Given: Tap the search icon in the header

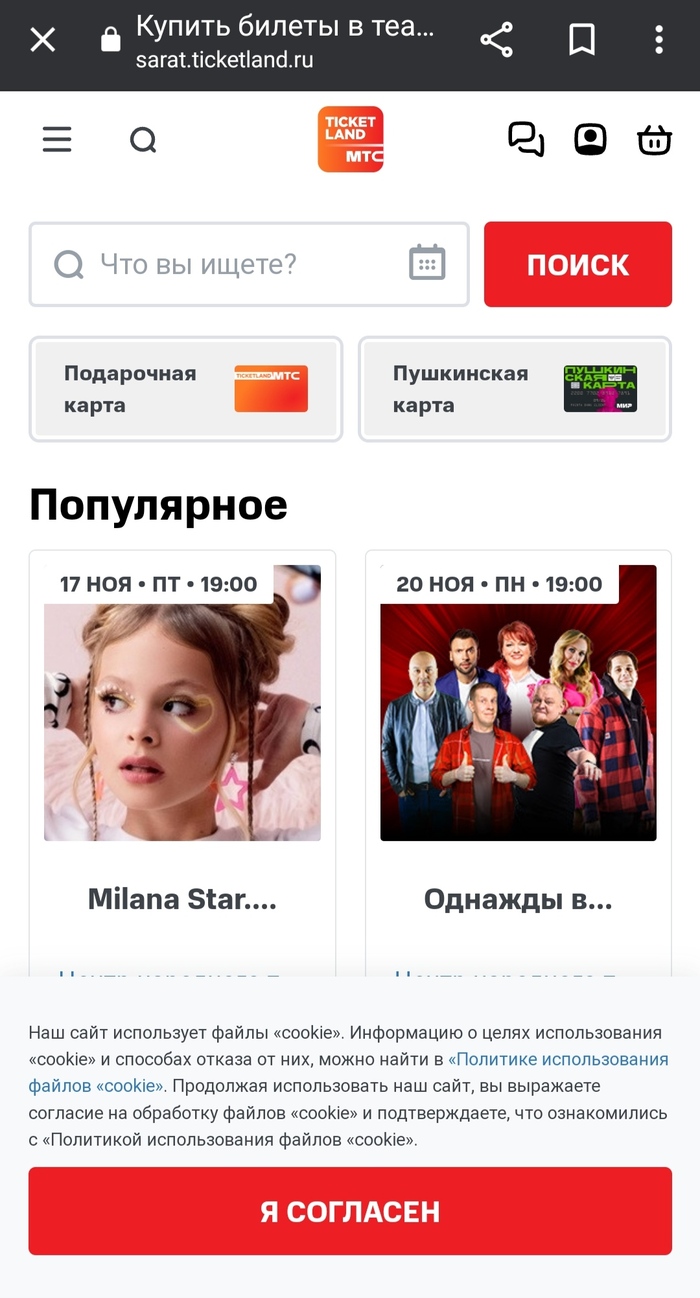Looking at the screenshot, I should pos(143,139).
